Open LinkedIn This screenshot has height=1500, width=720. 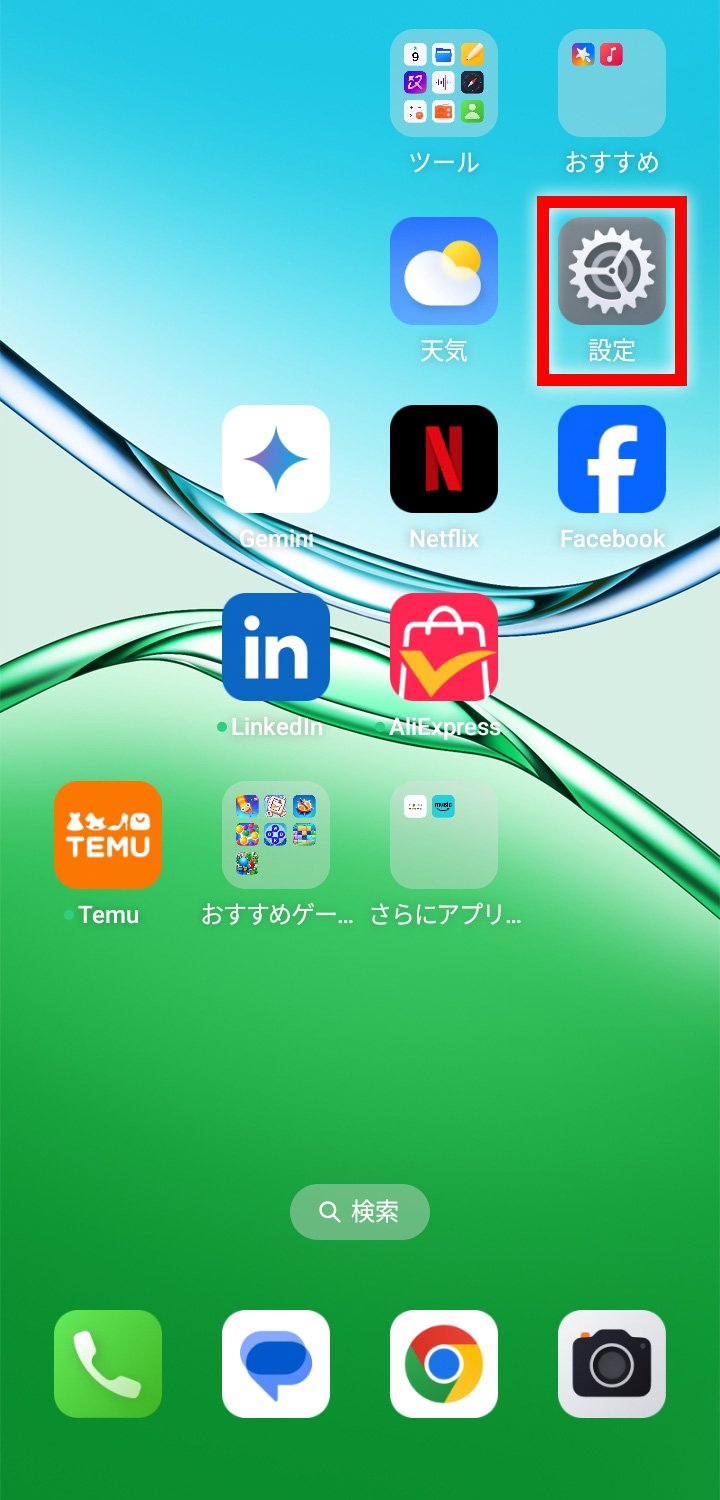point(276,647)
